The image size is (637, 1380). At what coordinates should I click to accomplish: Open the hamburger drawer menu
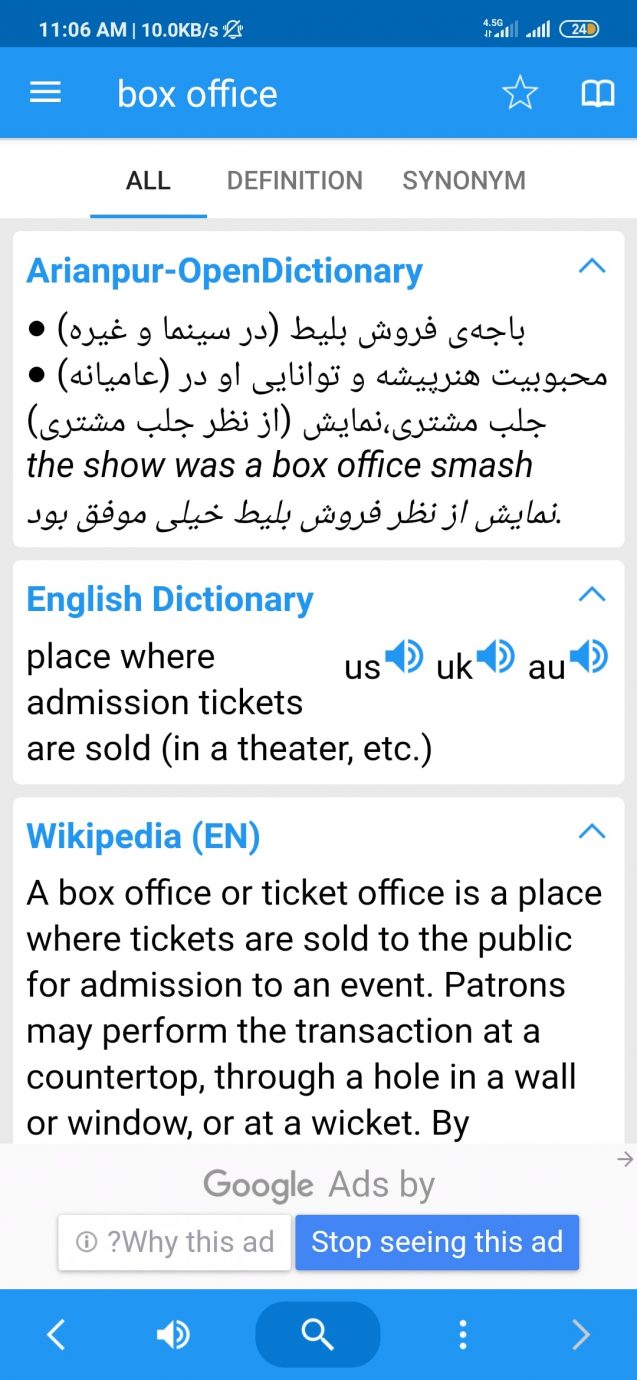click(x=45, y=93)
